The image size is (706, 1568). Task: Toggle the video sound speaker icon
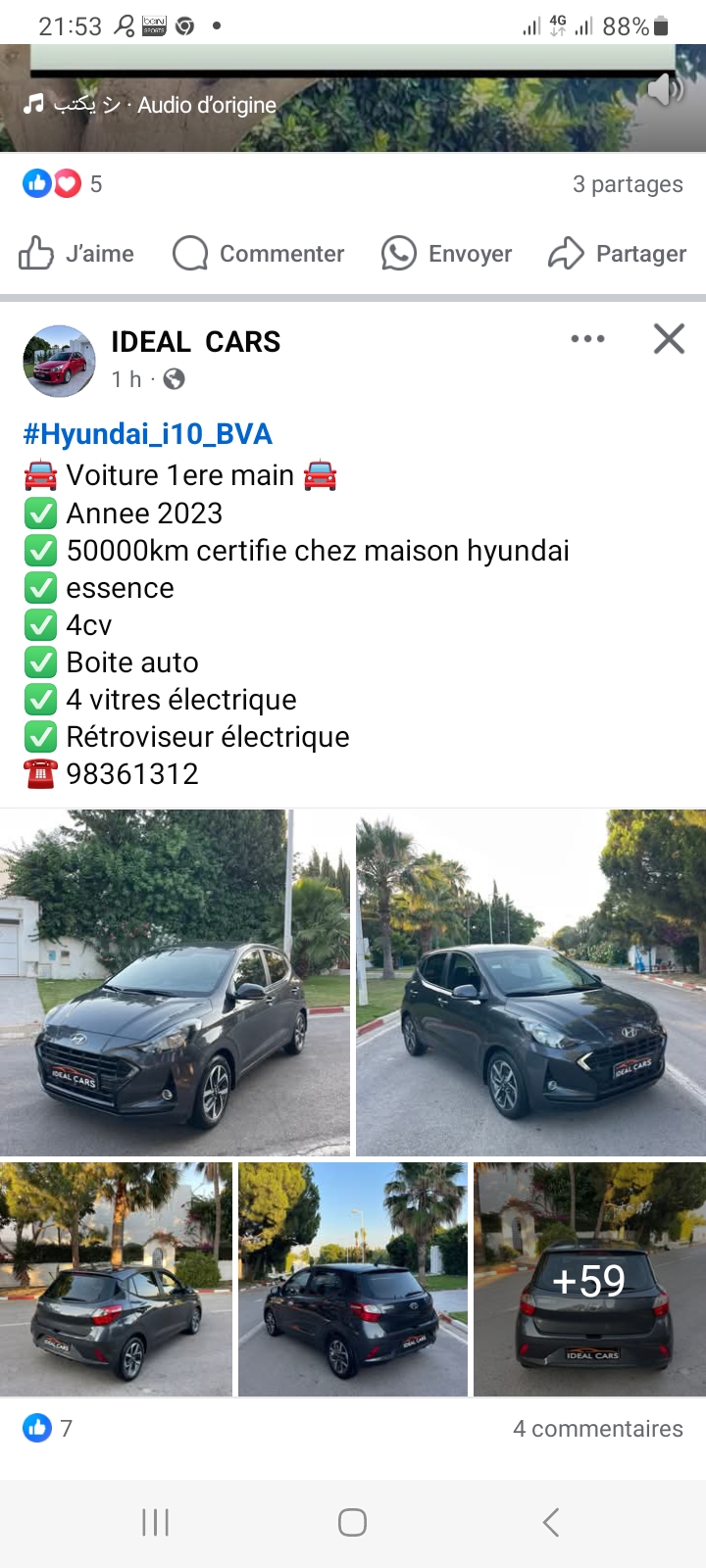(x=666, y=90)
